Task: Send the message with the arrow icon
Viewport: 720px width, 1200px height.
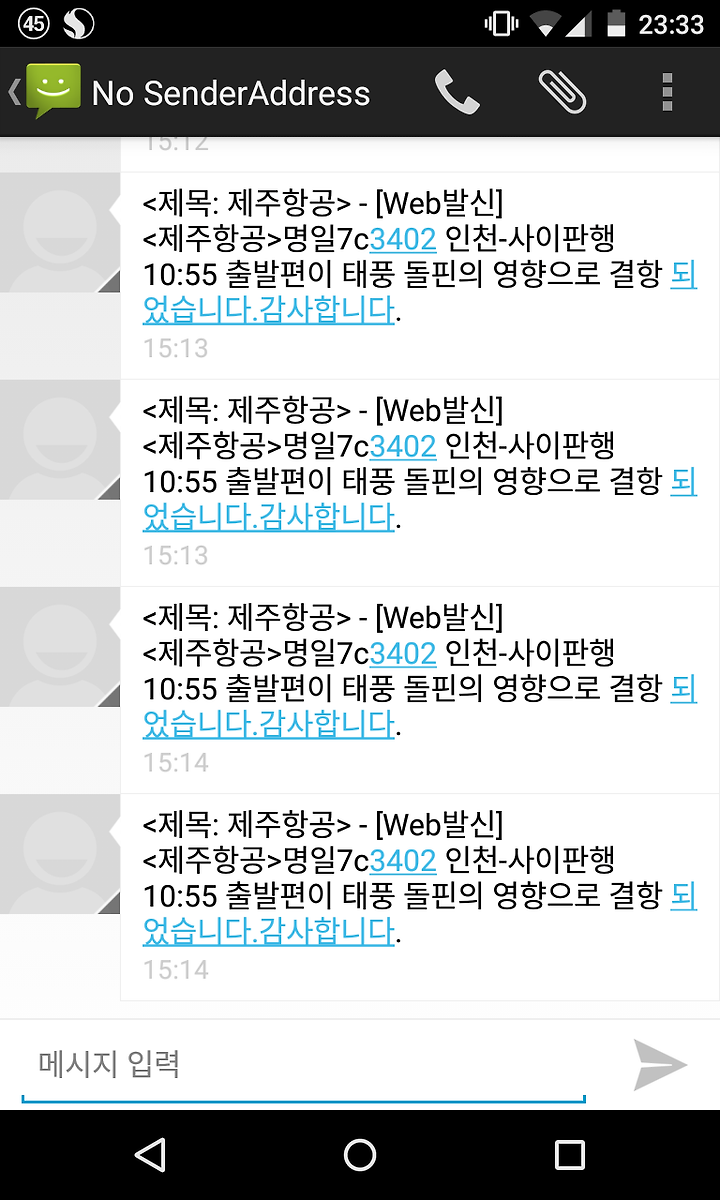Action: 660,1064
